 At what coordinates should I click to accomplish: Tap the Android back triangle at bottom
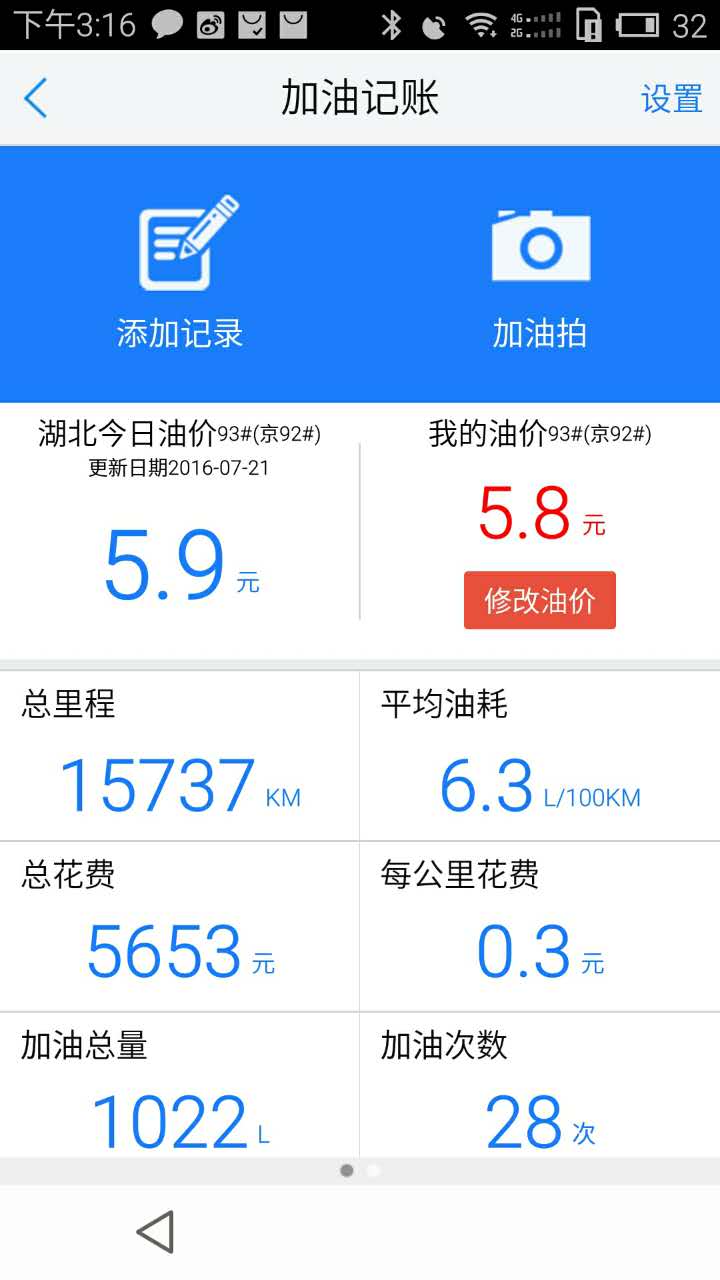click(x=155, y=1232)
